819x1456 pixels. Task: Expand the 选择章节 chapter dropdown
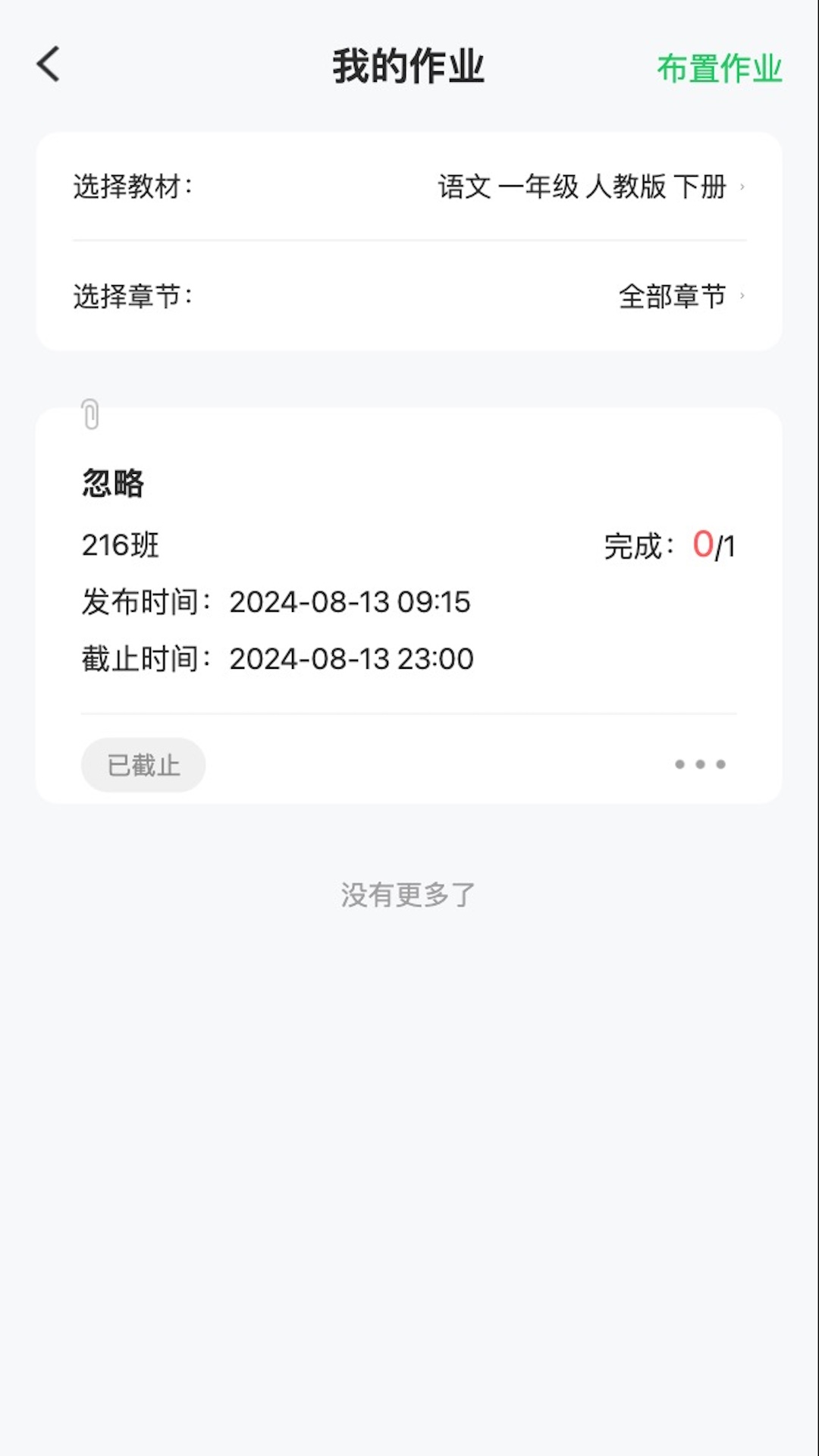[x=671, y=296]
